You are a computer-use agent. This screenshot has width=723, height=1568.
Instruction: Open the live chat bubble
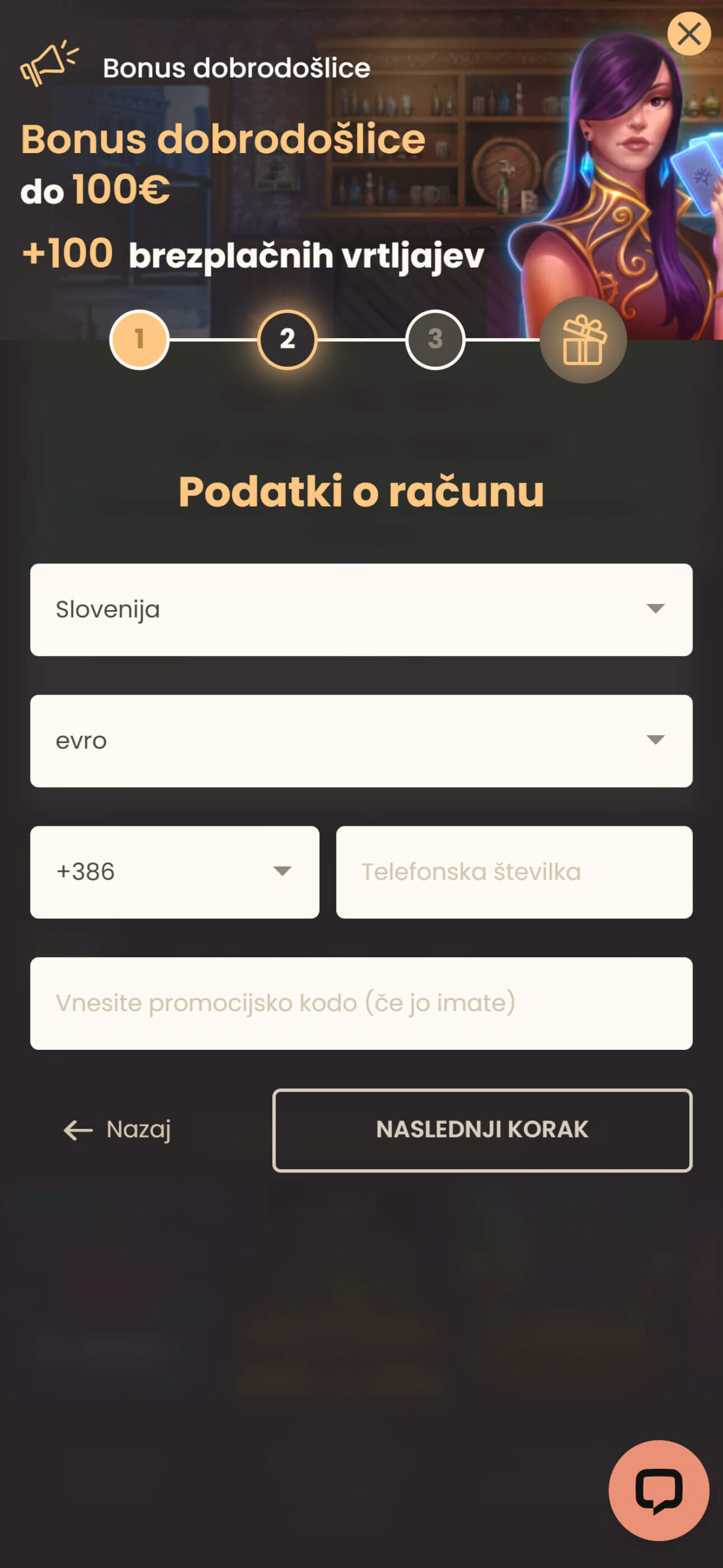point(659,1490)
